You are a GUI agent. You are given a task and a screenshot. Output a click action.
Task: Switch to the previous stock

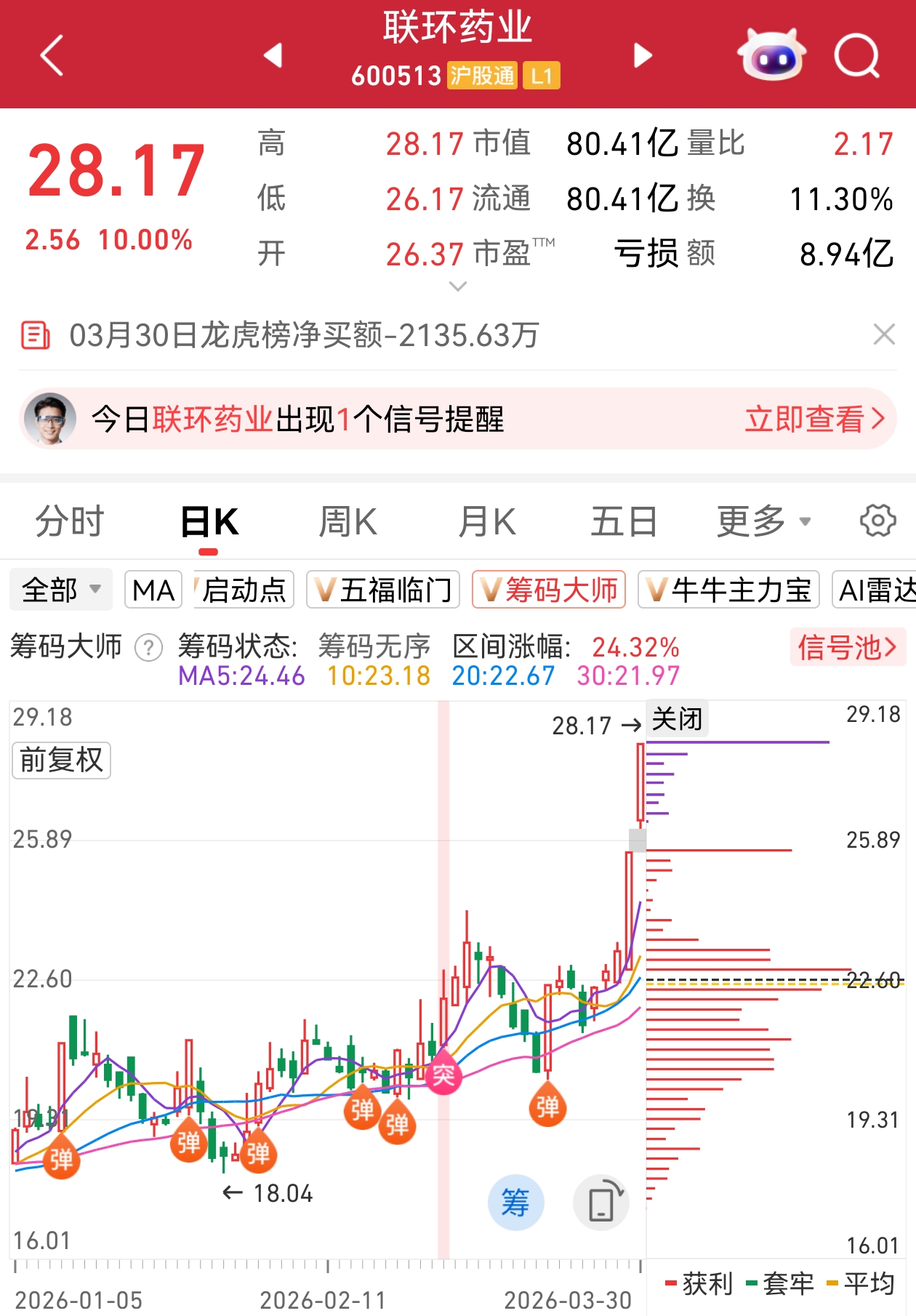point(273,55)
